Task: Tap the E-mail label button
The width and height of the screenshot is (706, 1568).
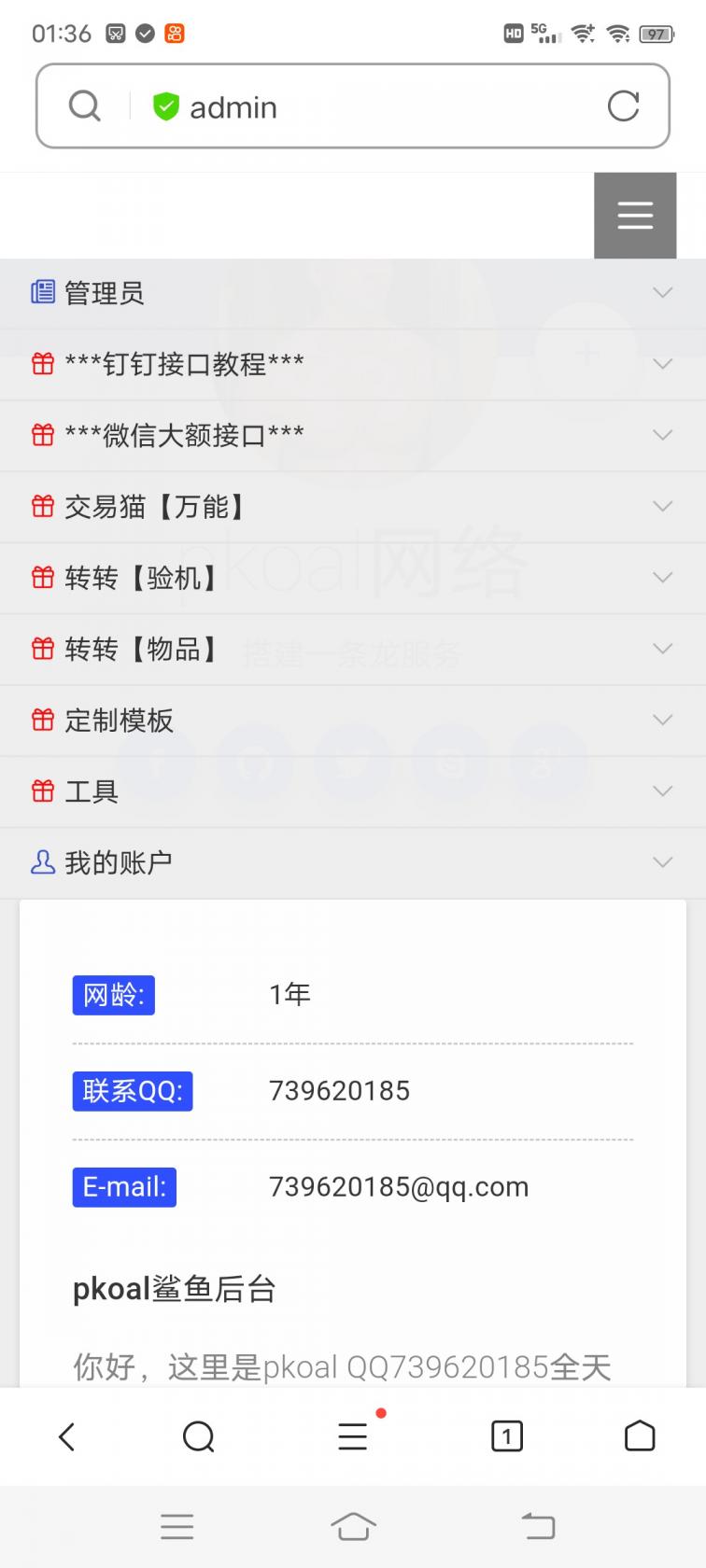Action: click(123, 1187)
